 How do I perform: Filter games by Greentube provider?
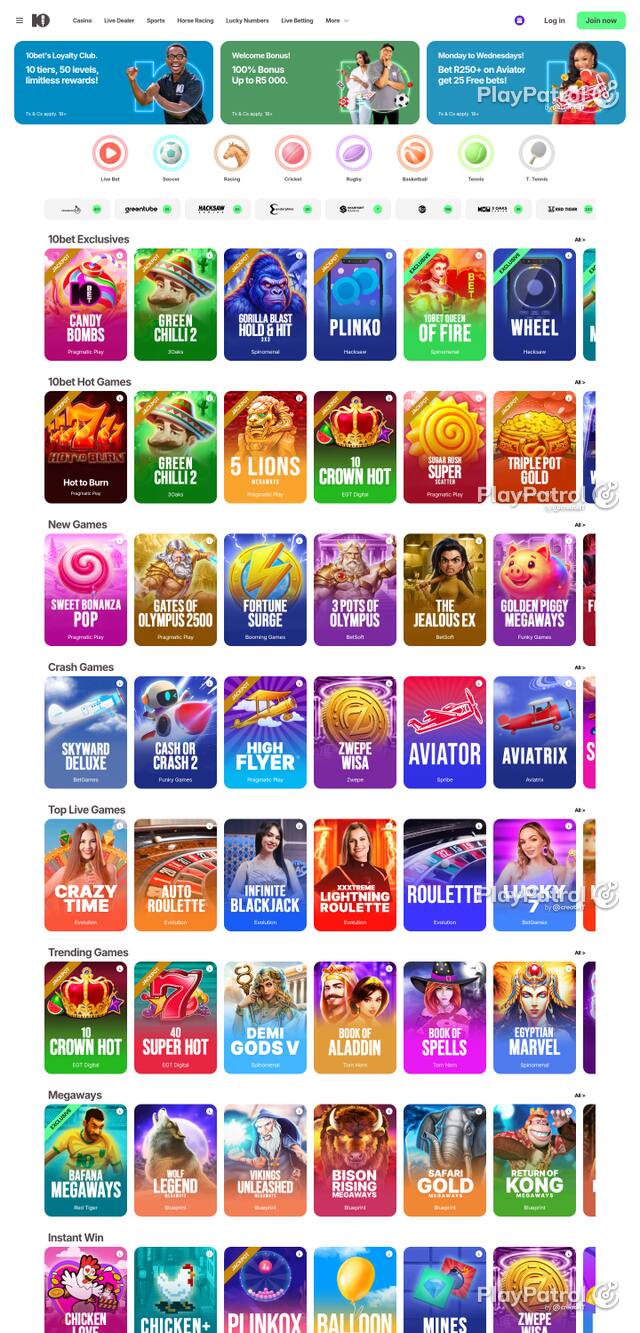147,209
